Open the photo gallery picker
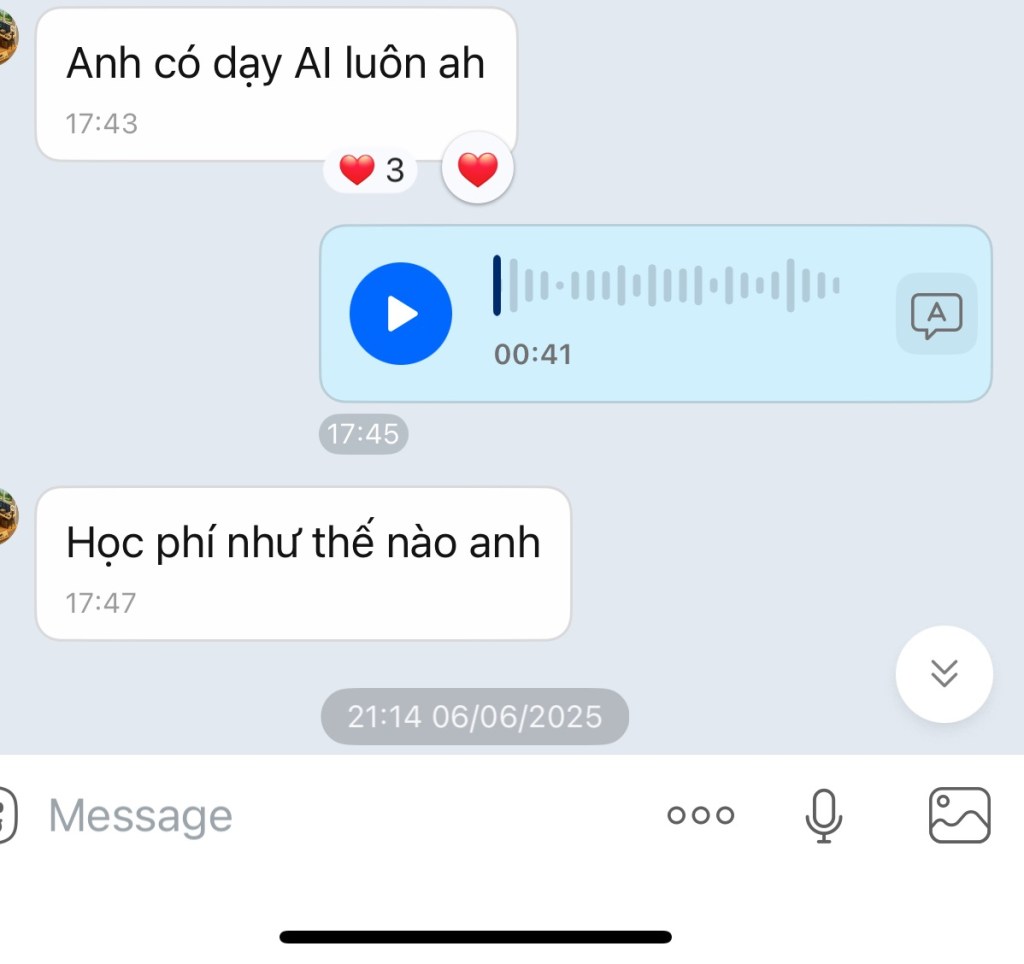This screenshot has height=964, width=1024. [959, 815]
